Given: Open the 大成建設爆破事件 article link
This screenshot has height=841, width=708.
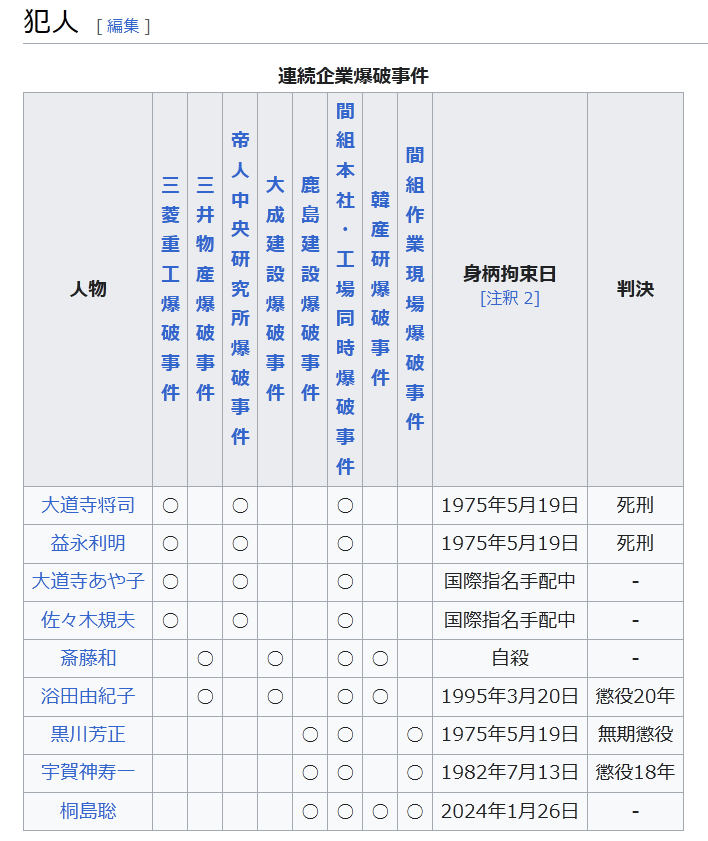Looking at the screenshot, I should coord(275,289).
